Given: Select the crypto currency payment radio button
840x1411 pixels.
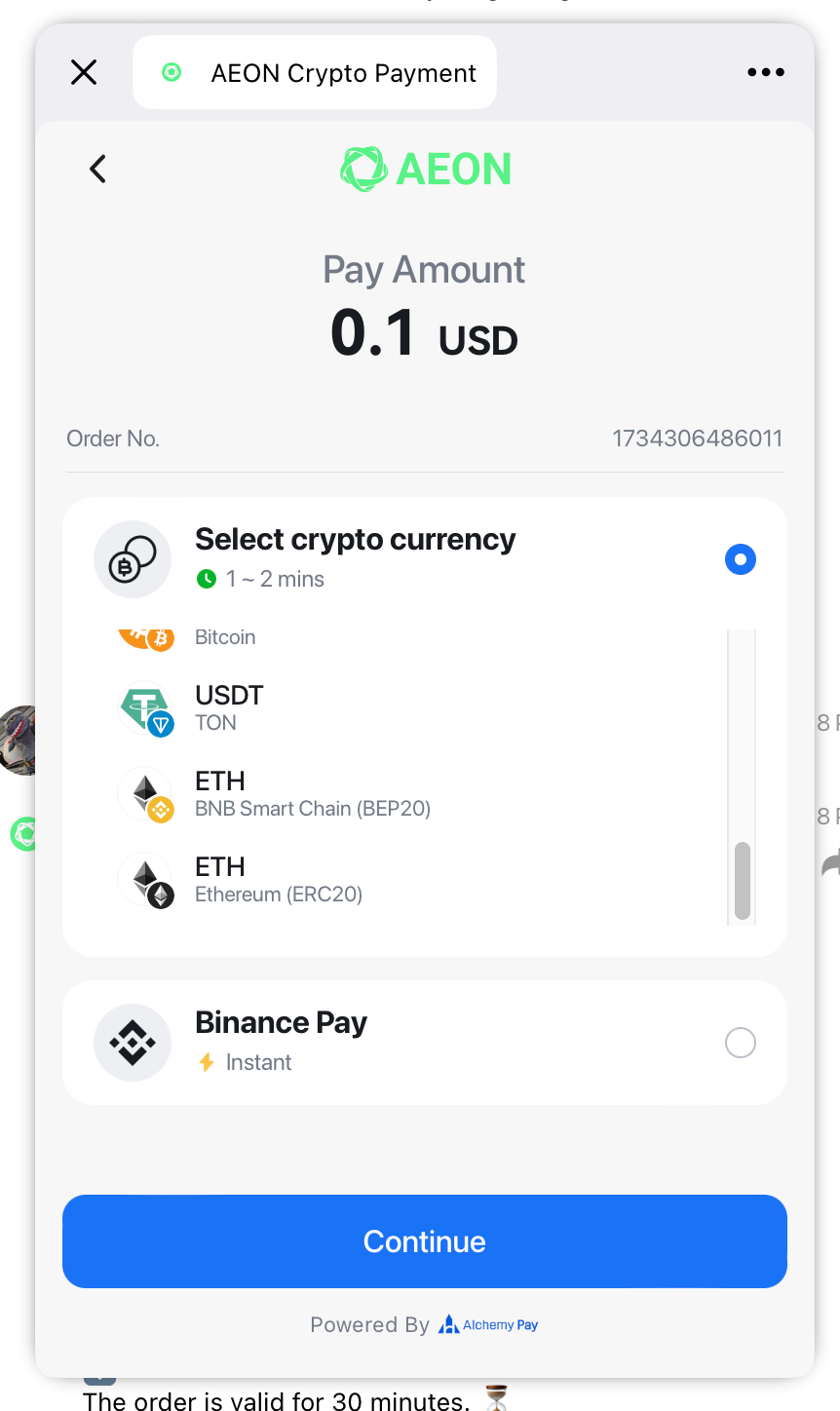Looking at the screenshot, I should coord(740,558).
